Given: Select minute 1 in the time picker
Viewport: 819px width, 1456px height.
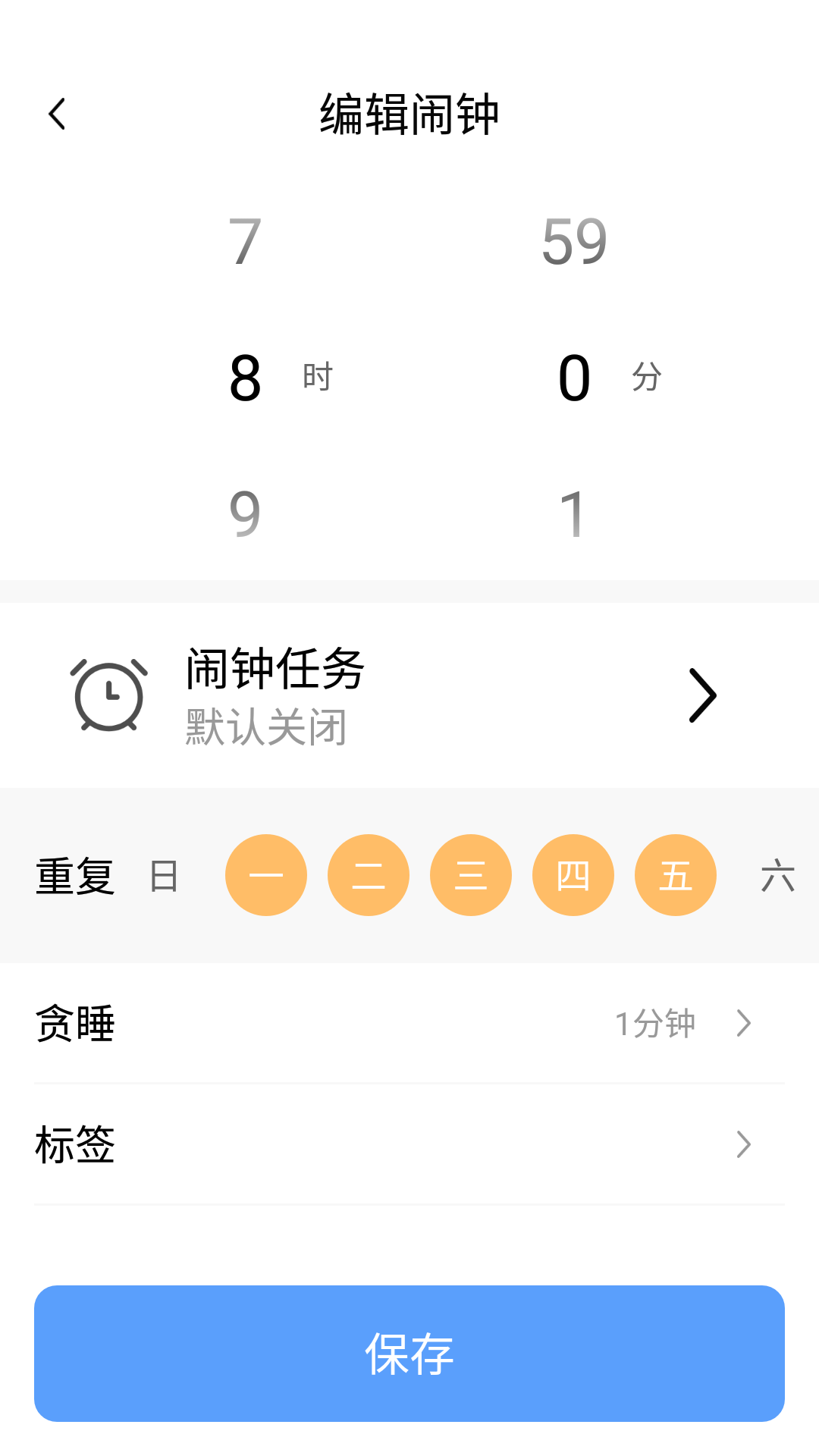Looking at the screenshot, I should (574, 516).
